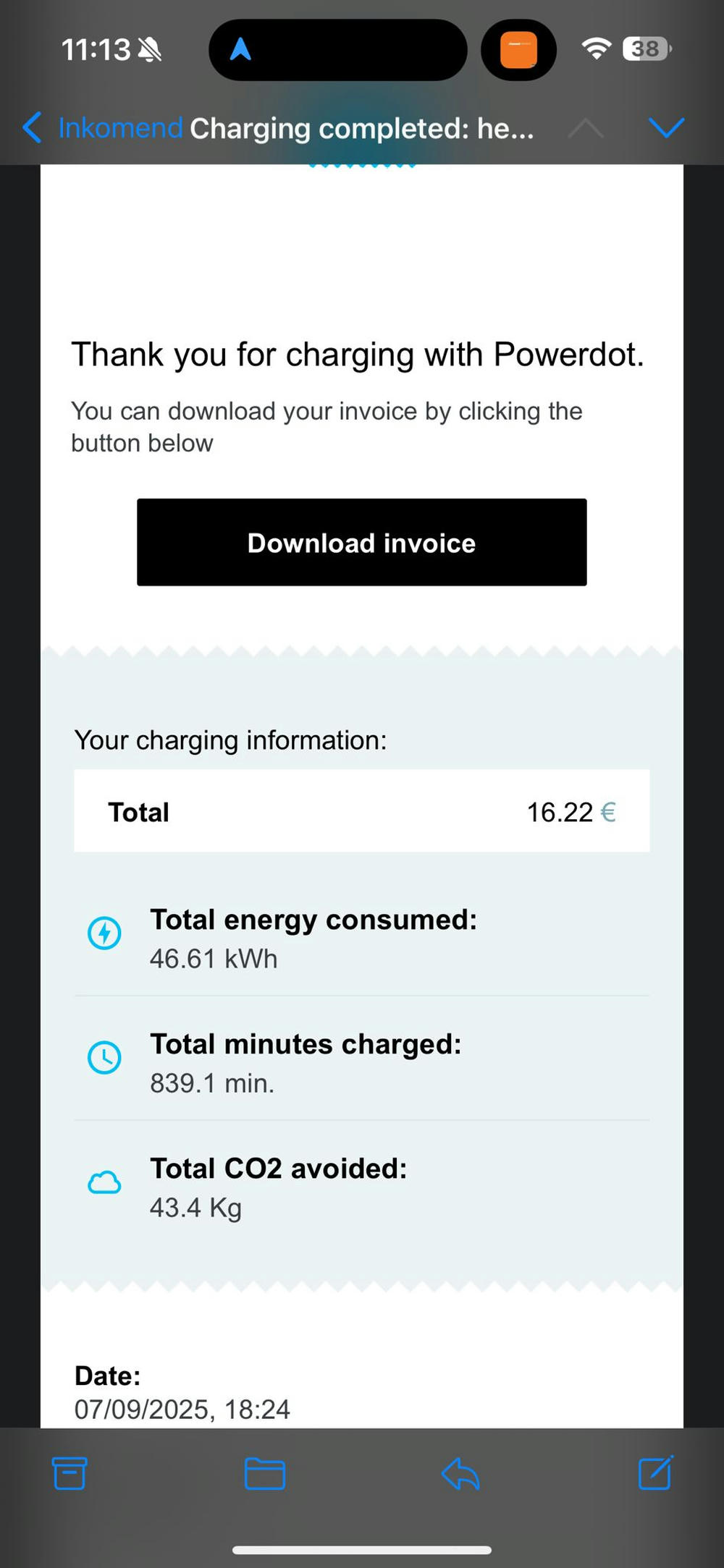Viewport: 724px width, 1568px height.
Task: Archive this email
Action: [x=70, y=1474]
